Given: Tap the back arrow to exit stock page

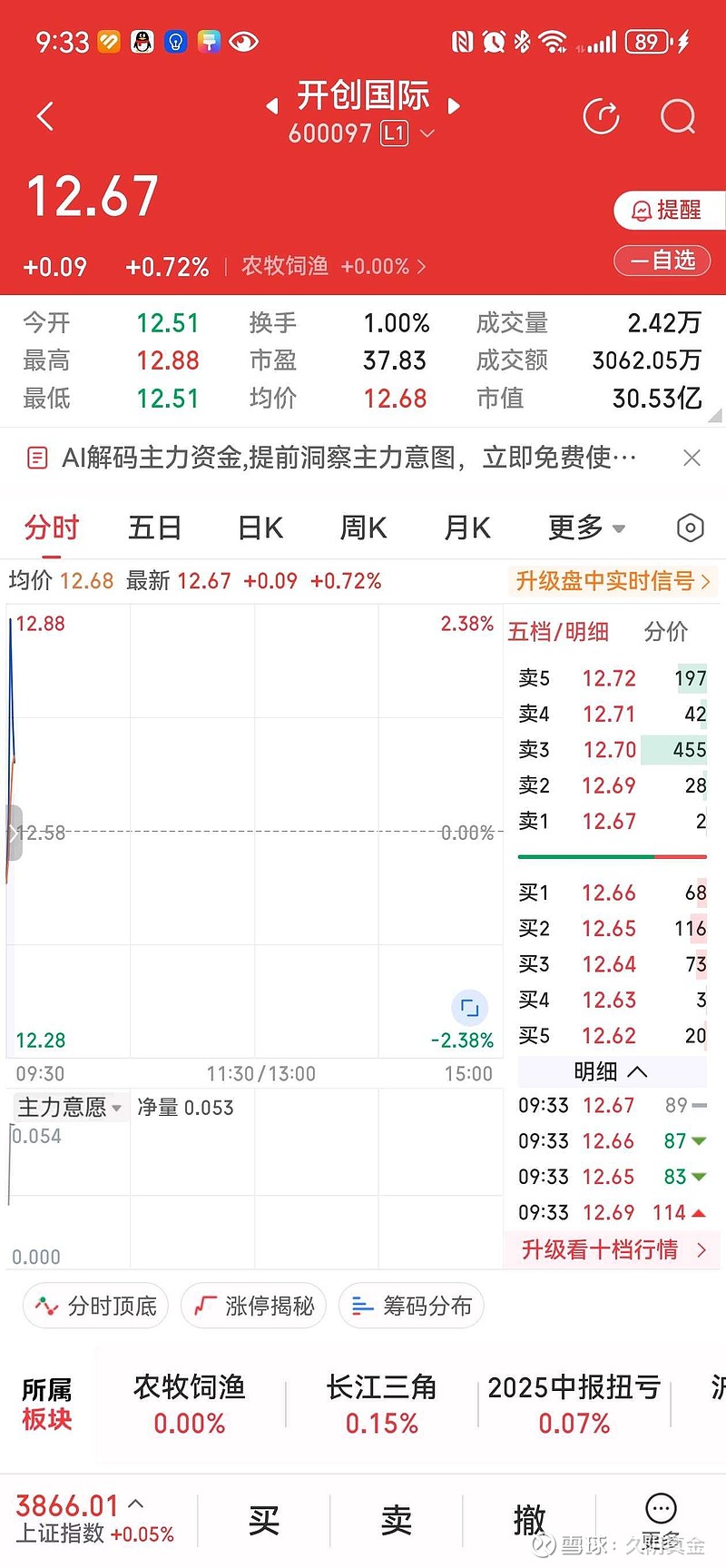Looking at the screenshot, I should (45, 116).
